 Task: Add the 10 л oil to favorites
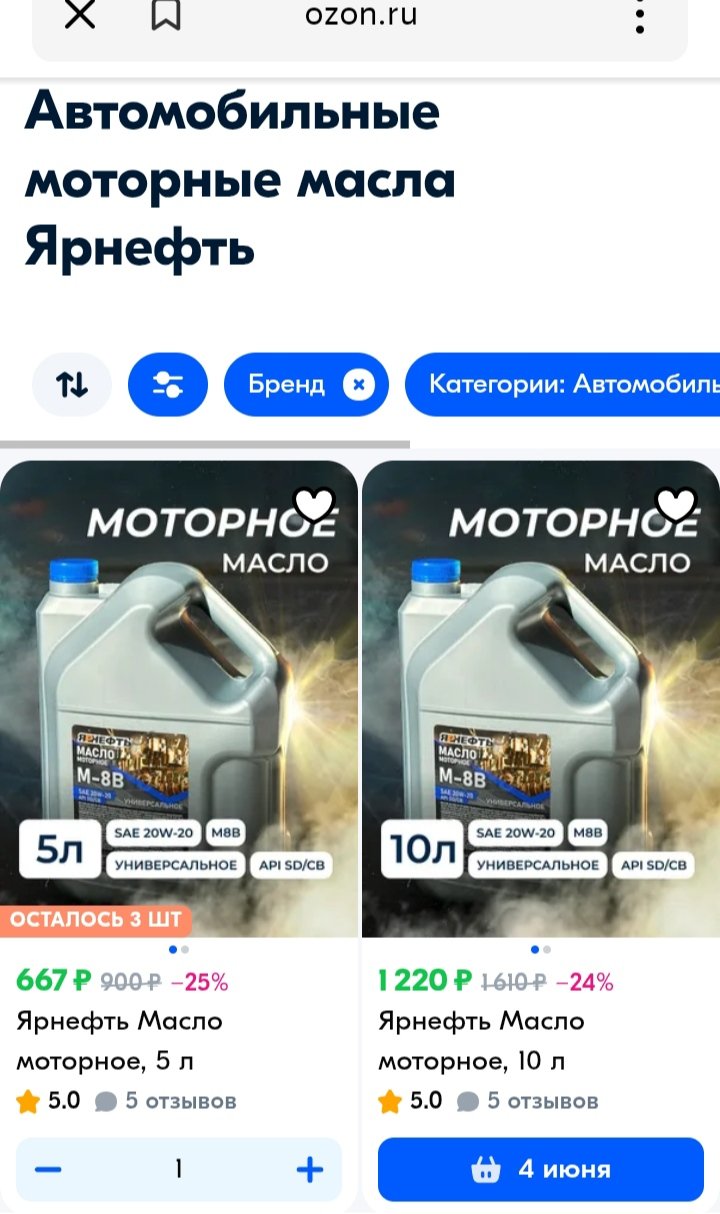pos(676,507)
